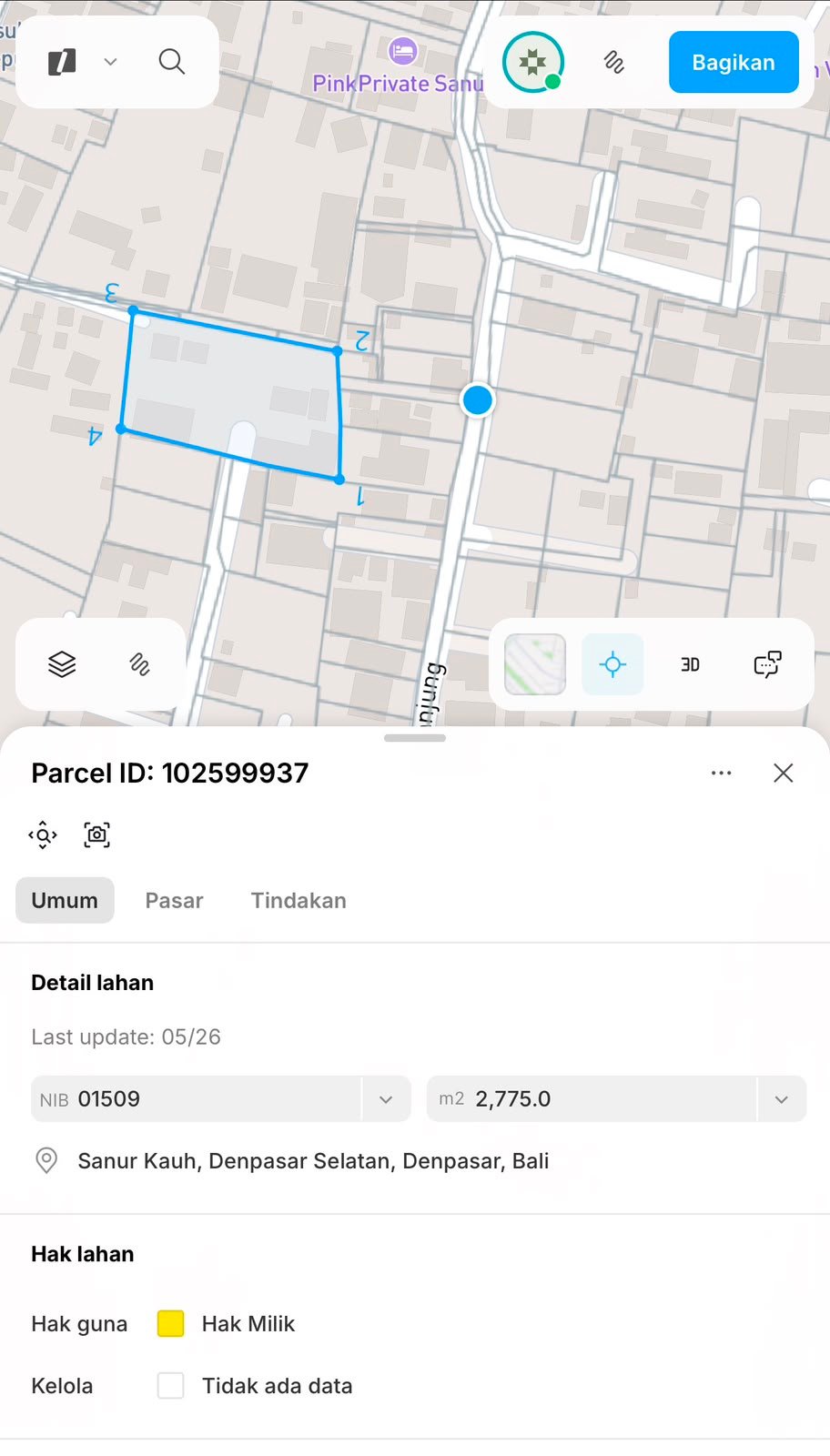
Task: Expand the dropdown next to the app logo
Action: coord(110,62)
